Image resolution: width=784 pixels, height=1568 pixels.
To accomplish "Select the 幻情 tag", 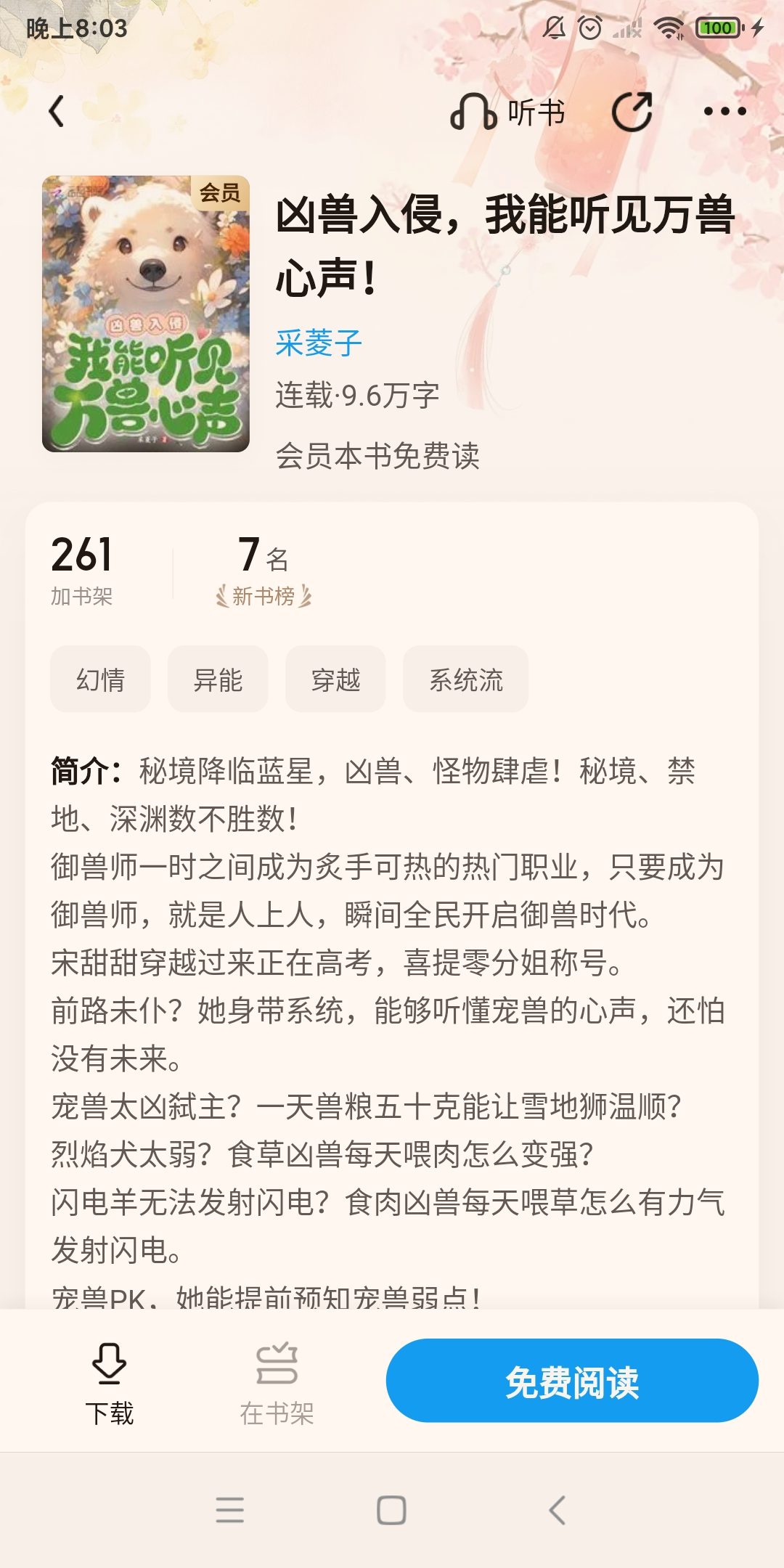I will 100,679.
